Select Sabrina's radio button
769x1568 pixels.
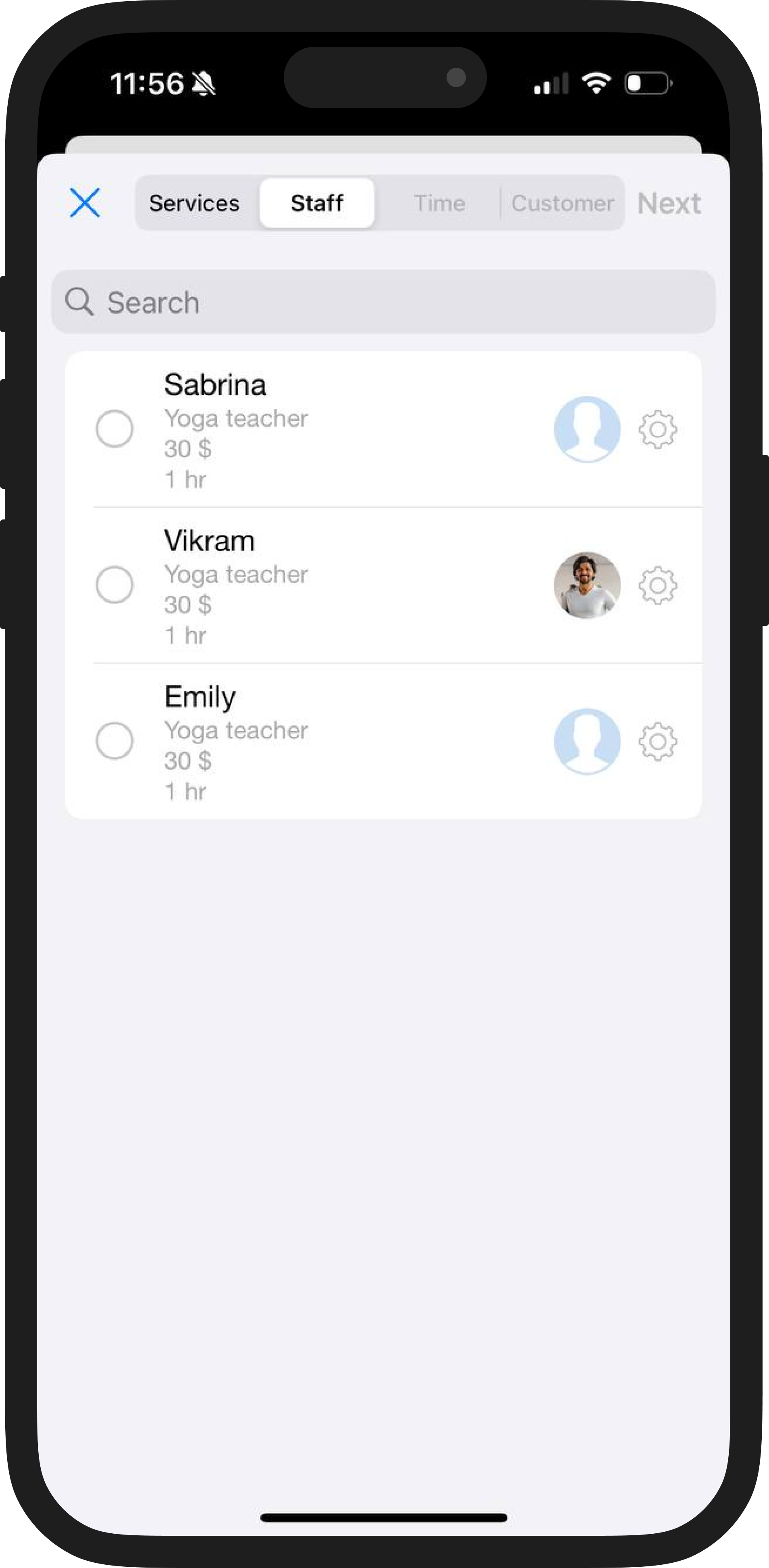(114, 429)
